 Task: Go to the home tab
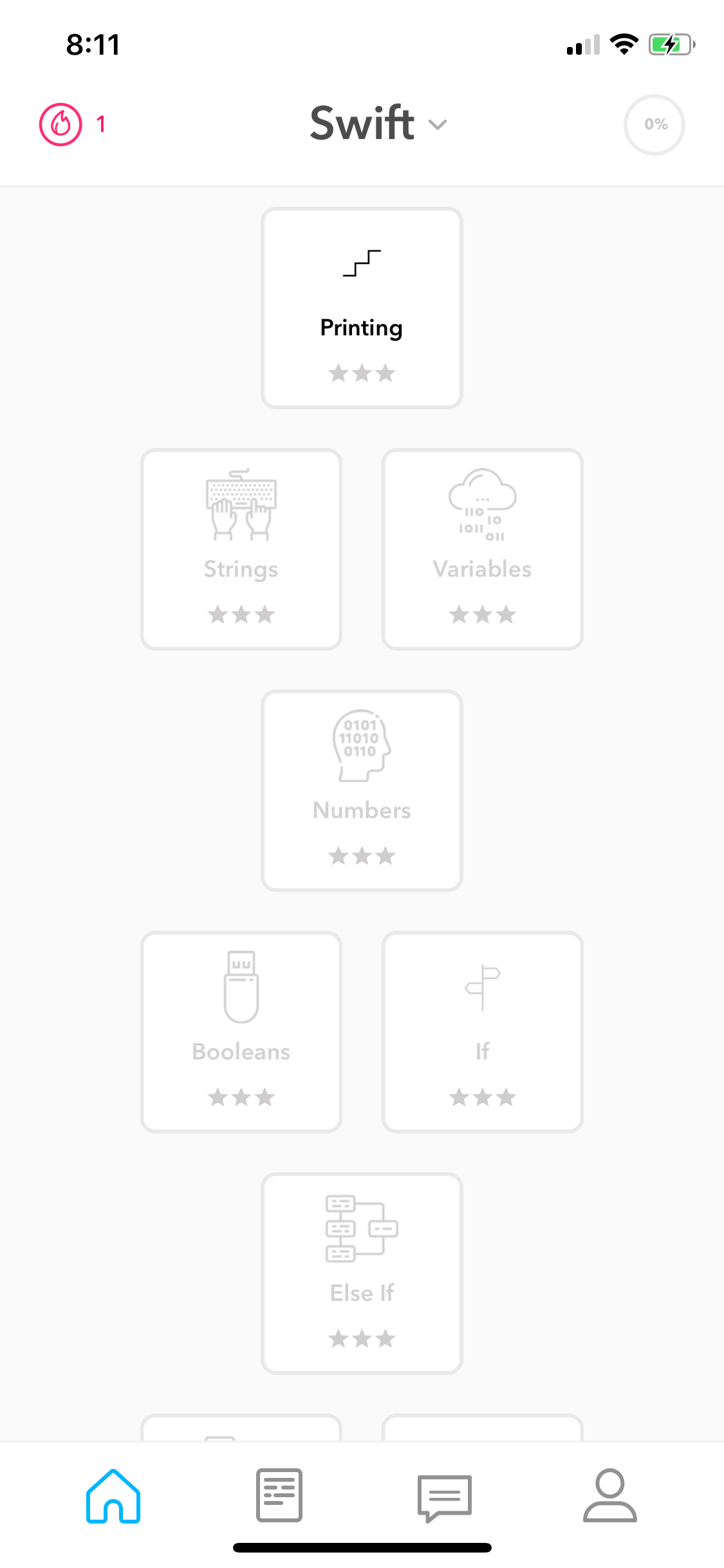point(113,1496)
